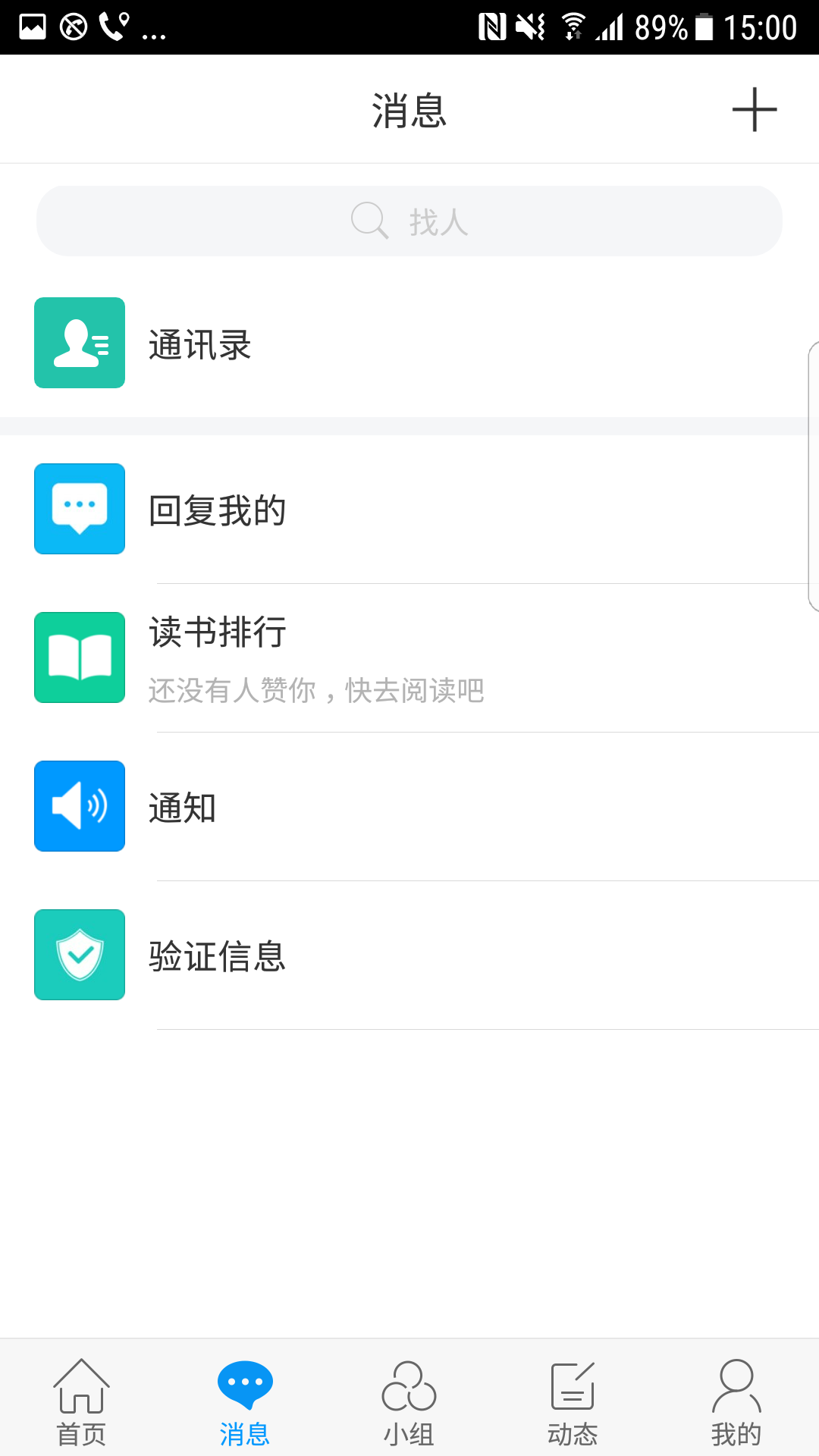The width and height of the screenshot is (819, 1456).
Task: Open the 读书排行 book icon
Action: point(79,657)
